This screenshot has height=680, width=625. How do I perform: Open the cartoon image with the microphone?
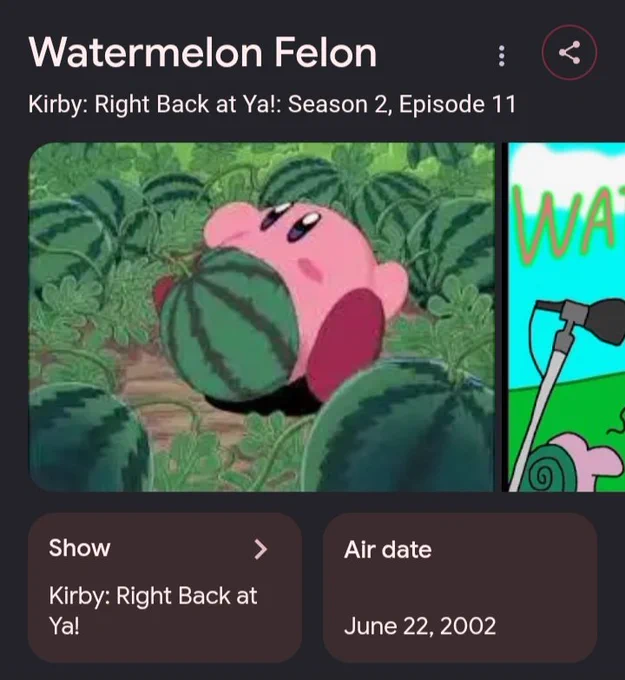pos(566,317)
